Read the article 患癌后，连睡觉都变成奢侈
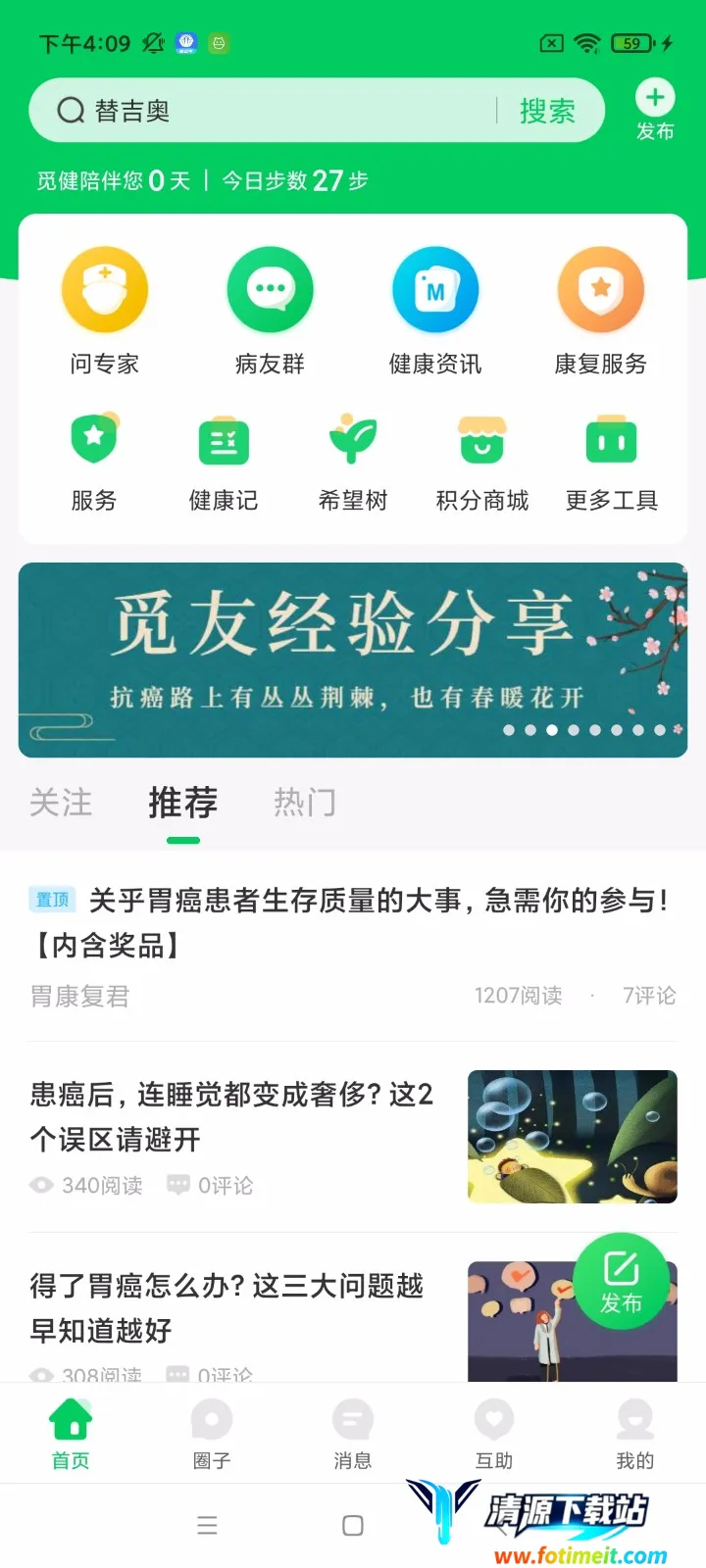 click(231, 1116)
